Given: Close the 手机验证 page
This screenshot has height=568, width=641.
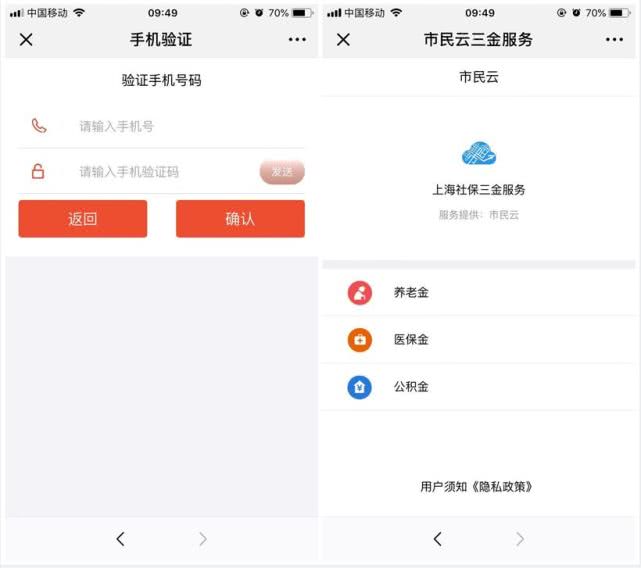Looking at the screenshot, I should 26,40.
